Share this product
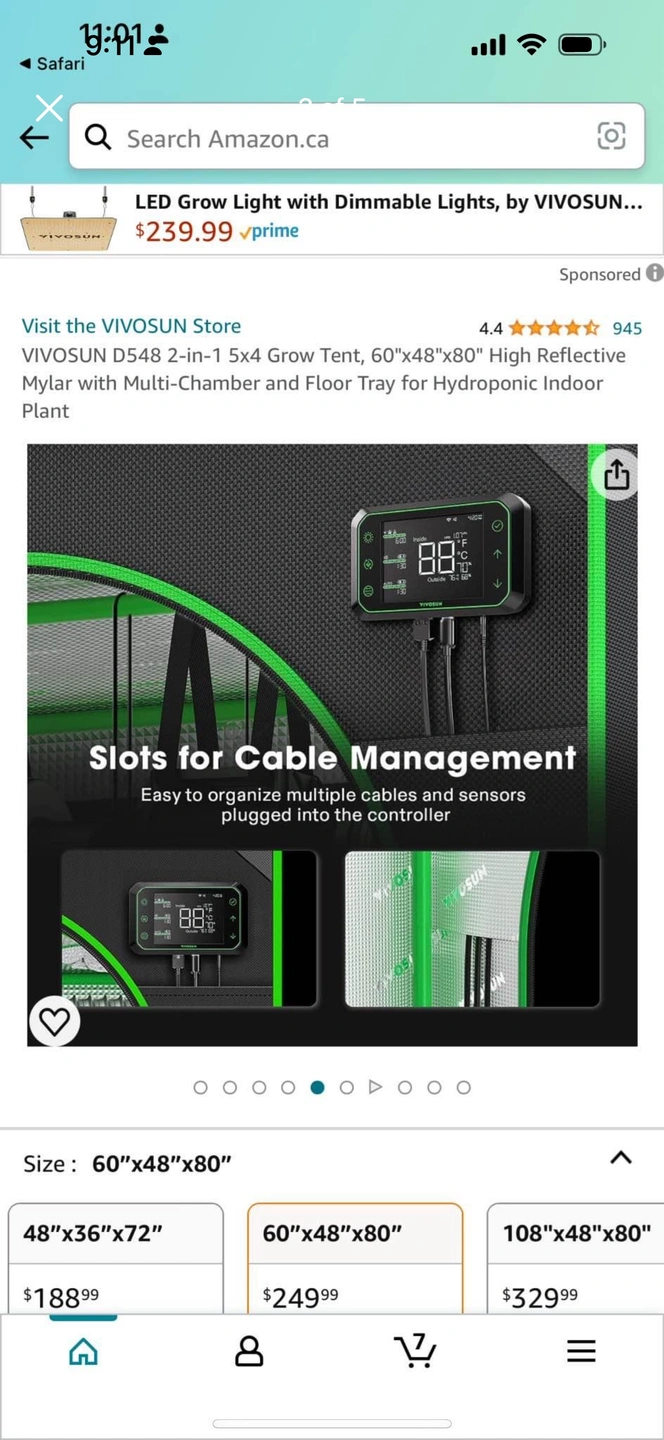Image resolution: width=664 pixels, height=1440 pixels. point(616,474)
